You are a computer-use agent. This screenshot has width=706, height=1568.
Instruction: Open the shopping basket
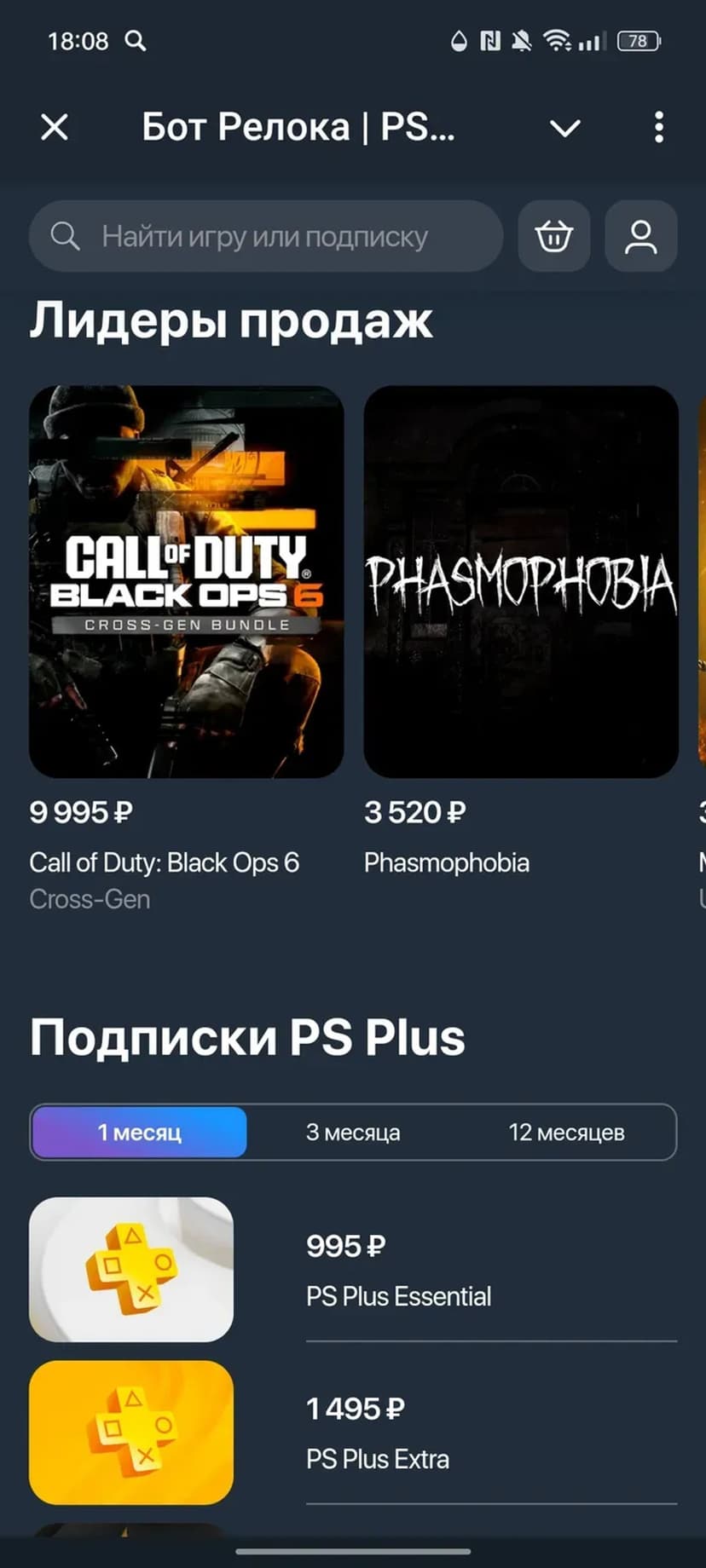pyautogui.click(x=554, y=236)
